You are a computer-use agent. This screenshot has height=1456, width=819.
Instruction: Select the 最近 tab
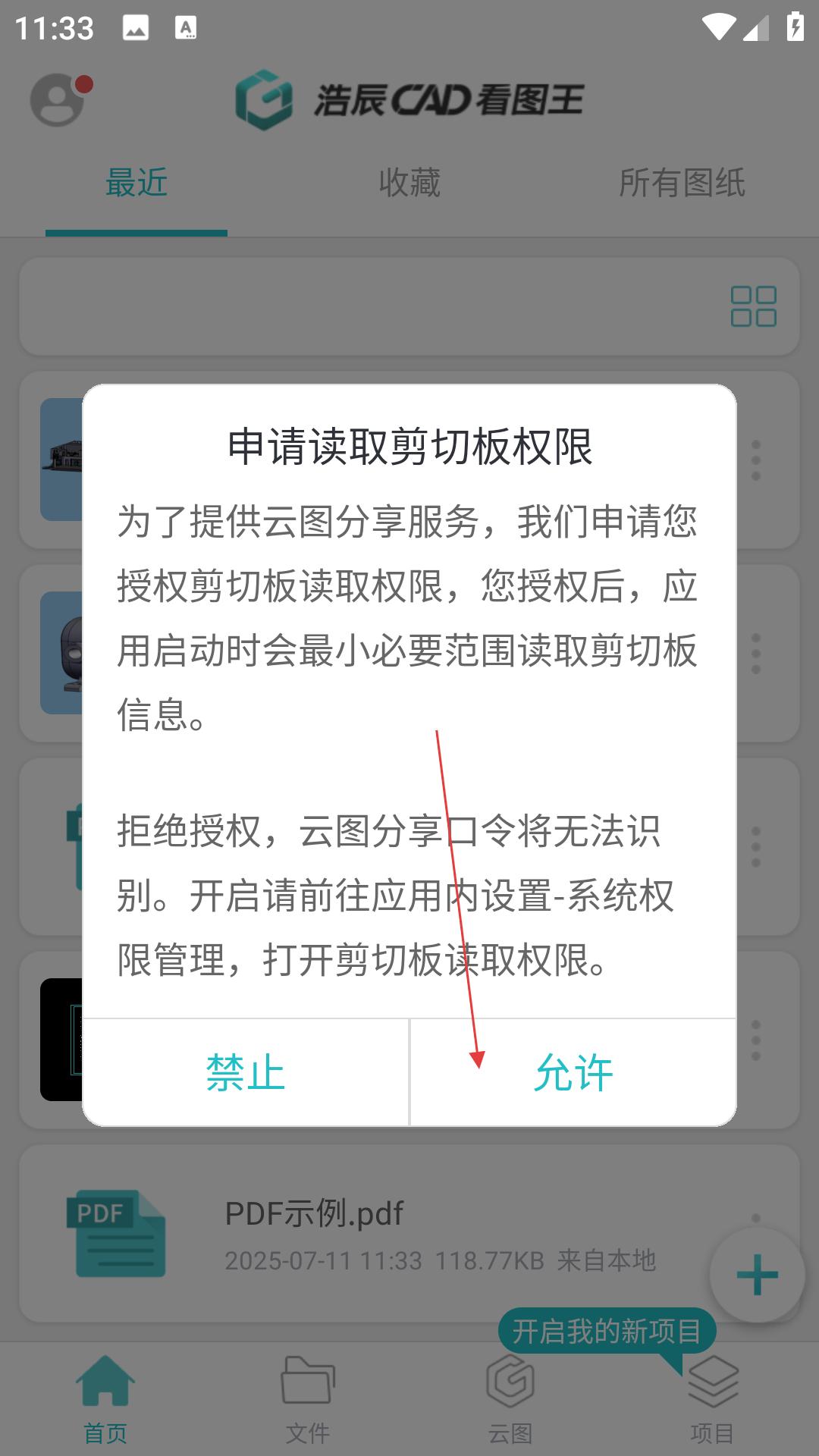(x=136, y=183)
